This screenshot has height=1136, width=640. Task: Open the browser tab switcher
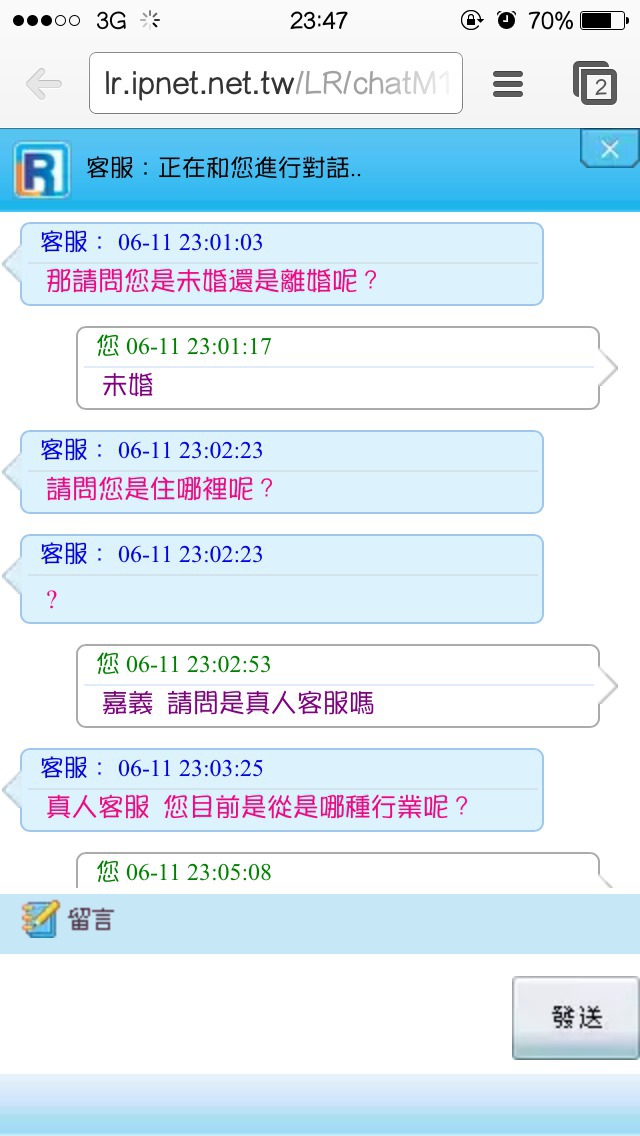click(594, 83)
